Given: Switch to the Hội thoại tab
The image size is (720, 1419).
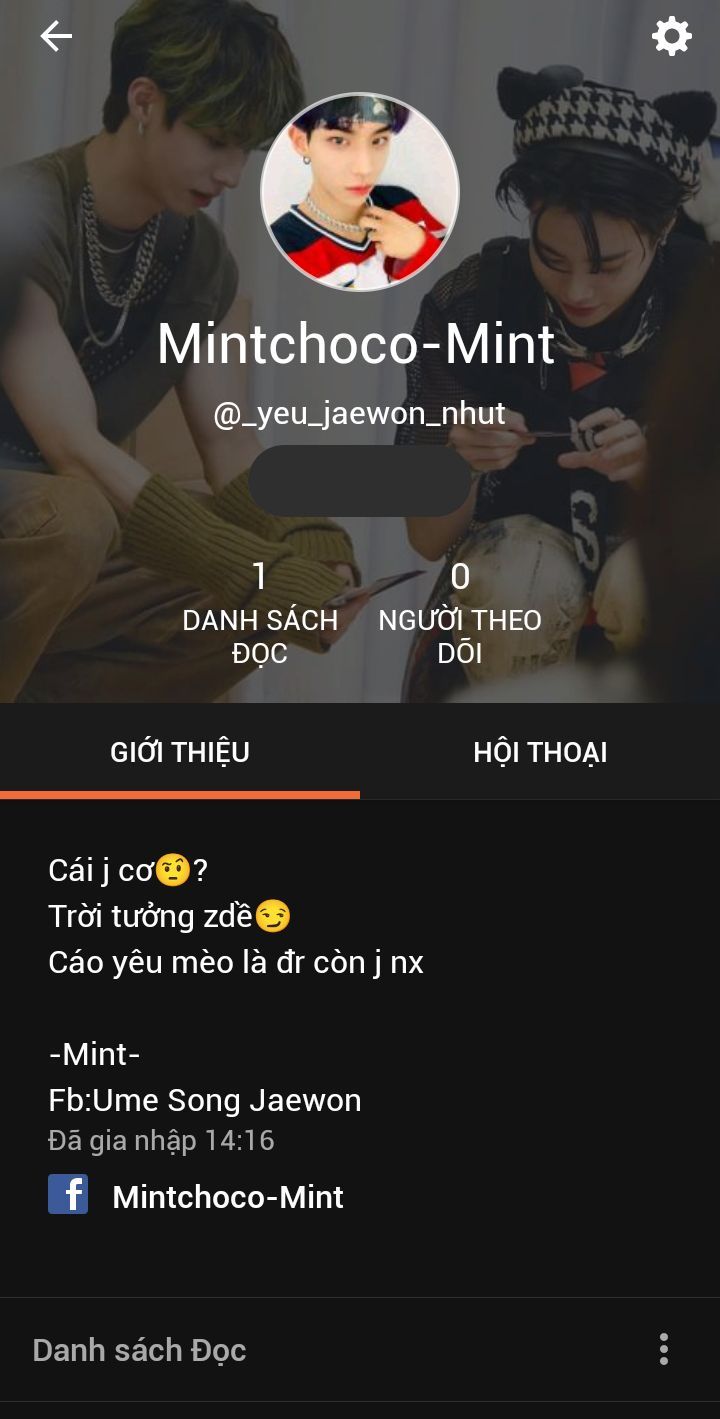Looking at the screenshot, I should click(540, 752).
